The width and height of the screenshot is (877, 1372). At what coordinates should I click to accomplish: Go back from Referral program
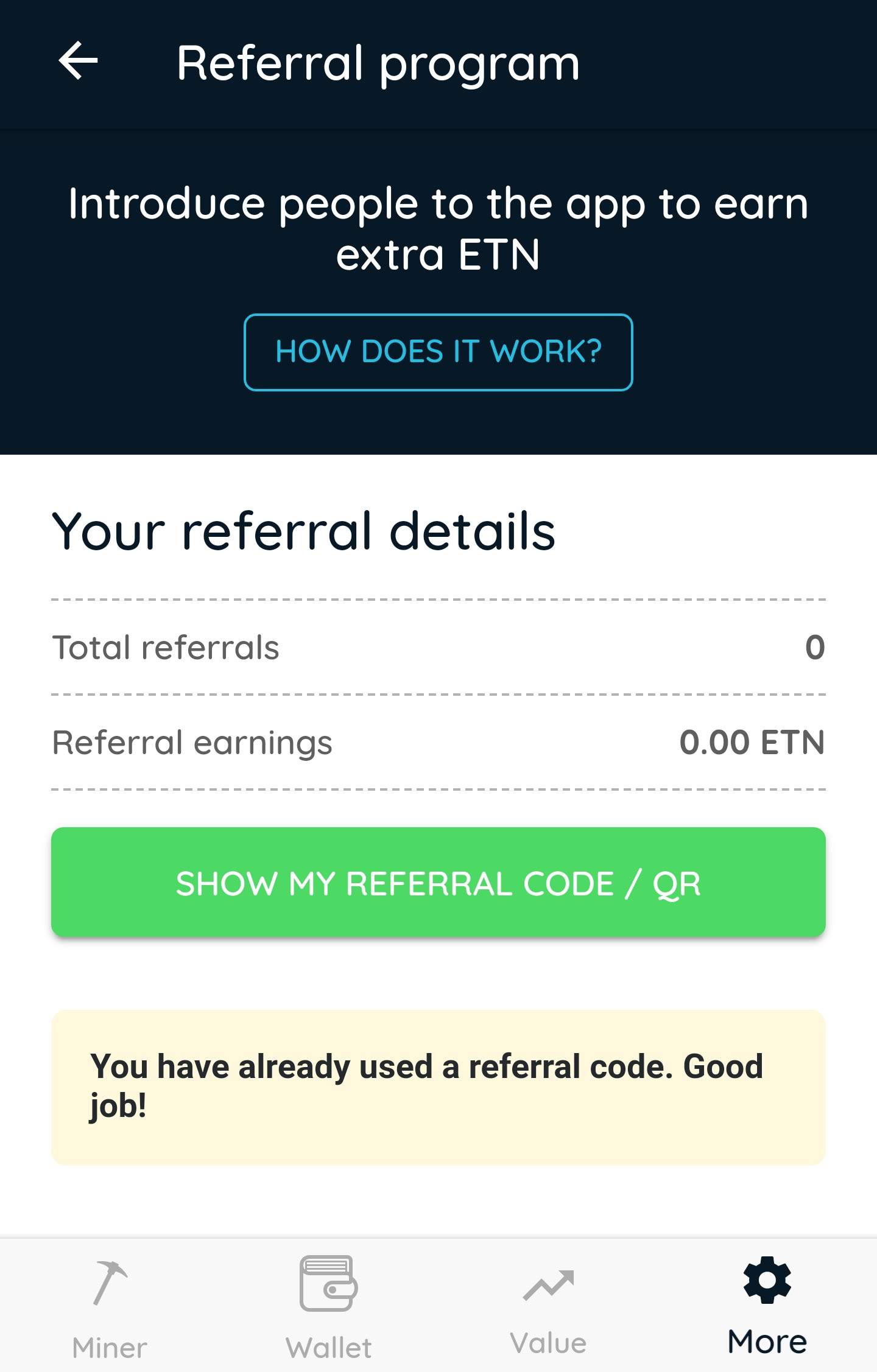point(78,61)
